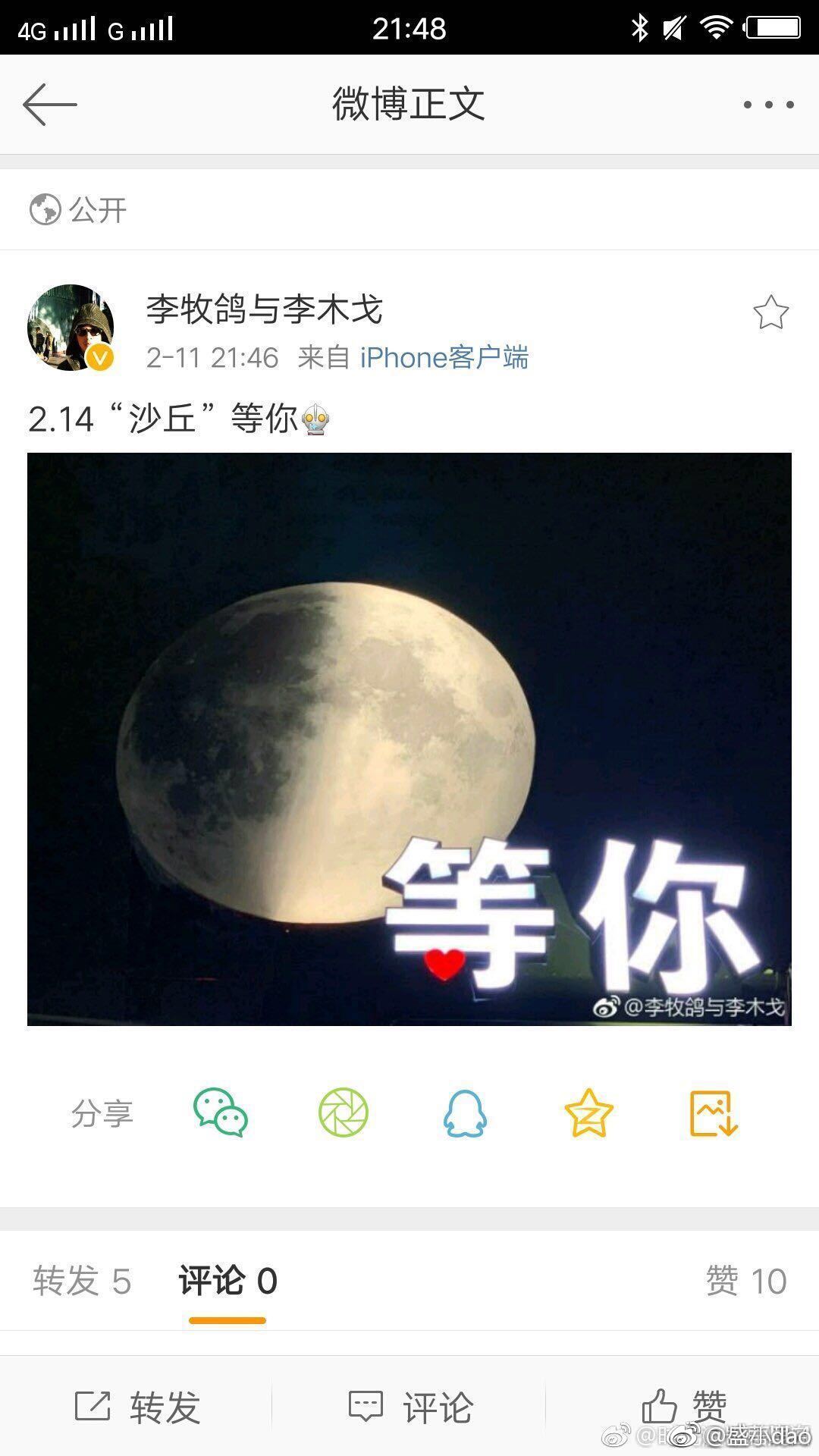Share the post to QQ
This screenshot has width=819, height=1456.
[465, 1112]
